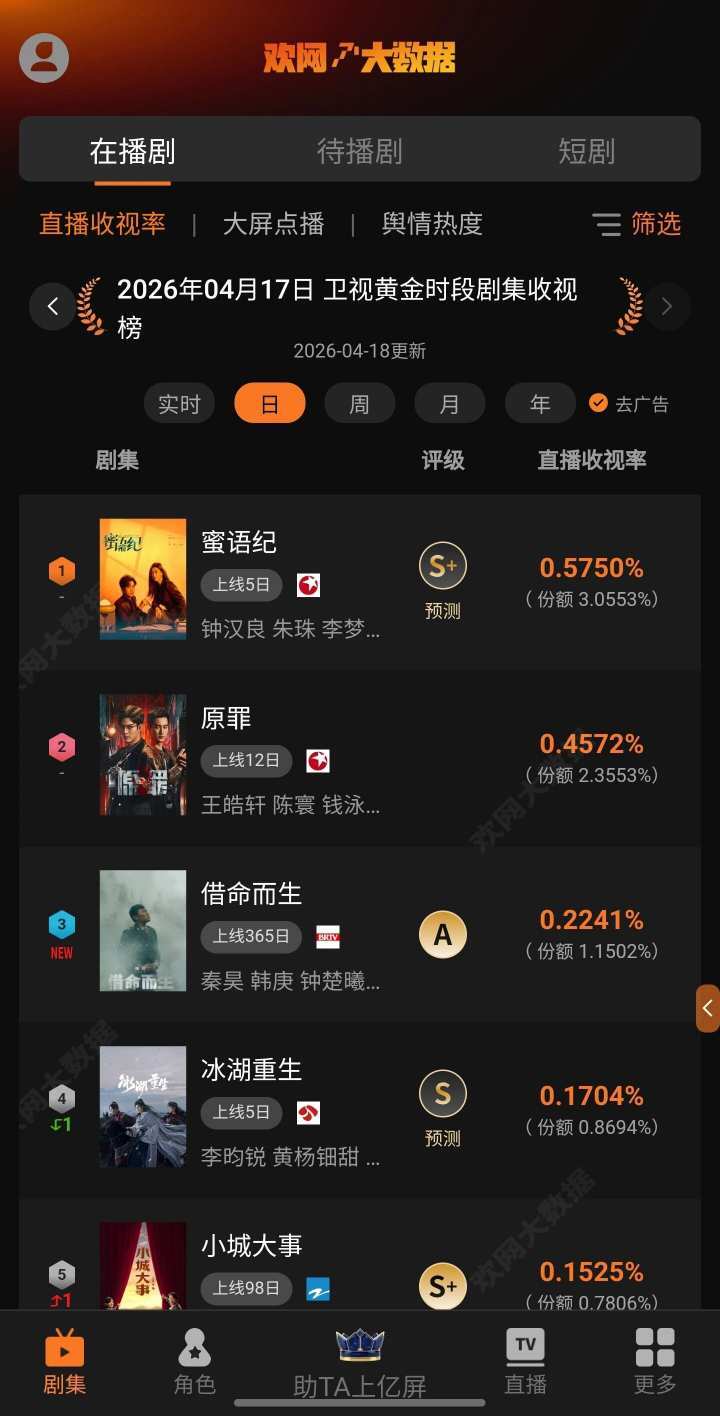Choose the 实时 time range

[x=180, y=404]
